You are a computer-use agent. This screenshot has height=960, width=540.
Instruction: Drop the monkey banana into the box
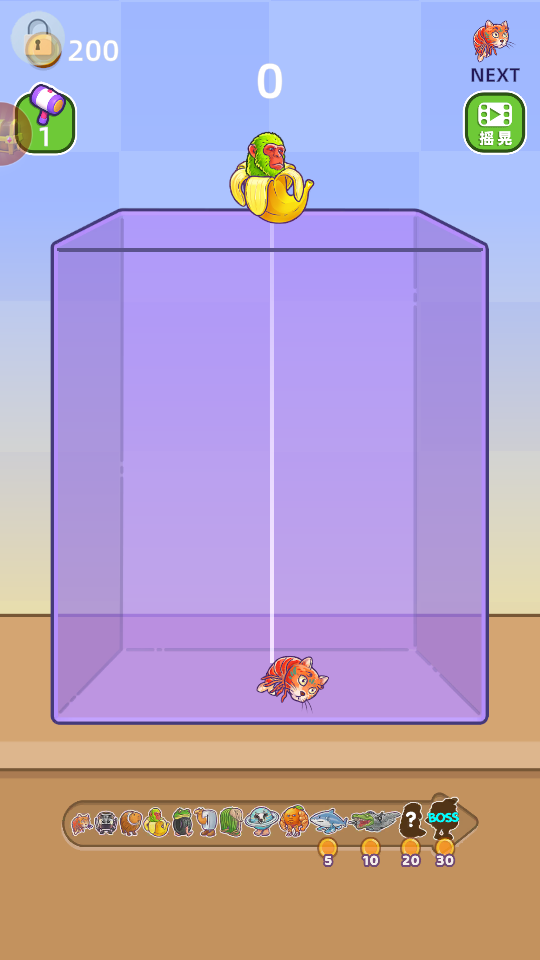tap(271, 178)
